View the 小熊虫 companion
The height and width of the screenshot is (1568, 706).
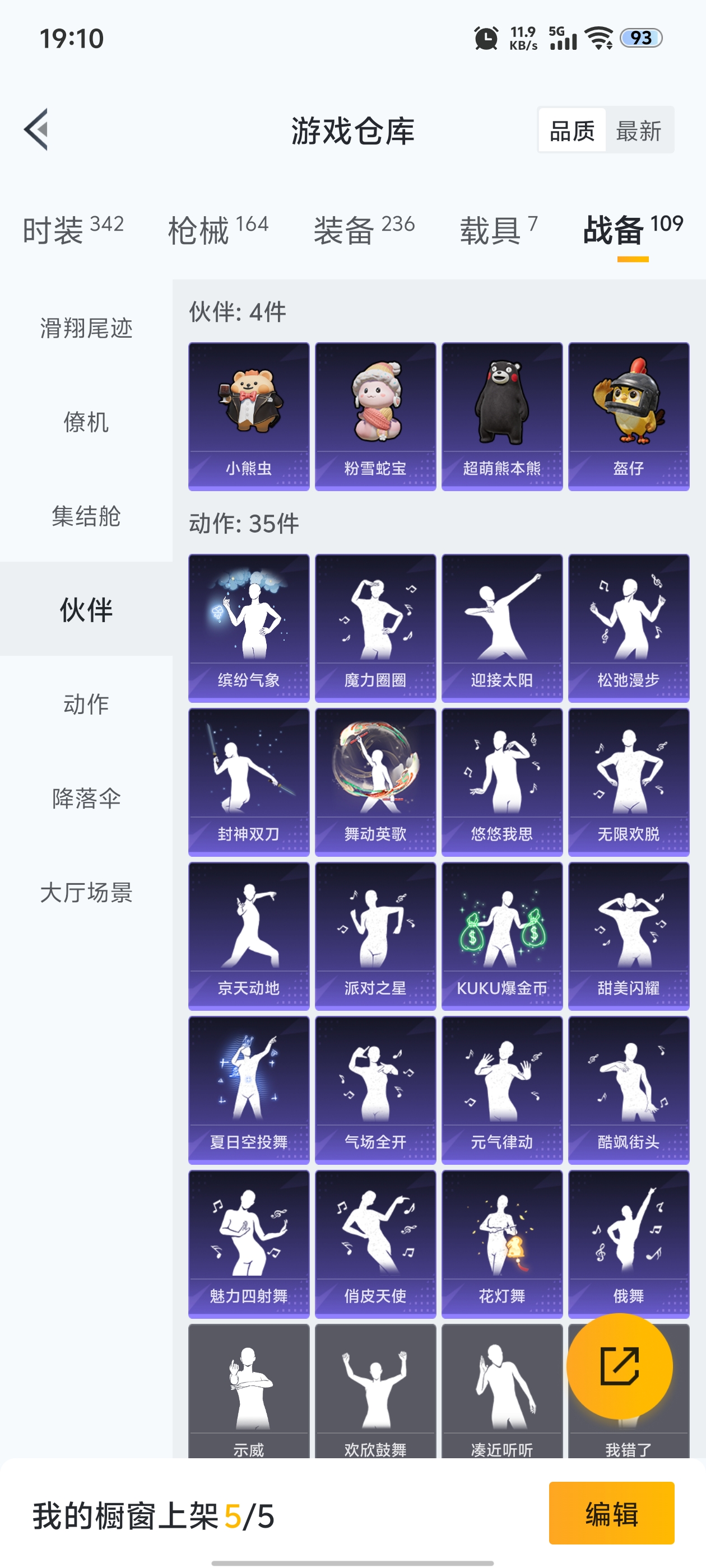249,416
